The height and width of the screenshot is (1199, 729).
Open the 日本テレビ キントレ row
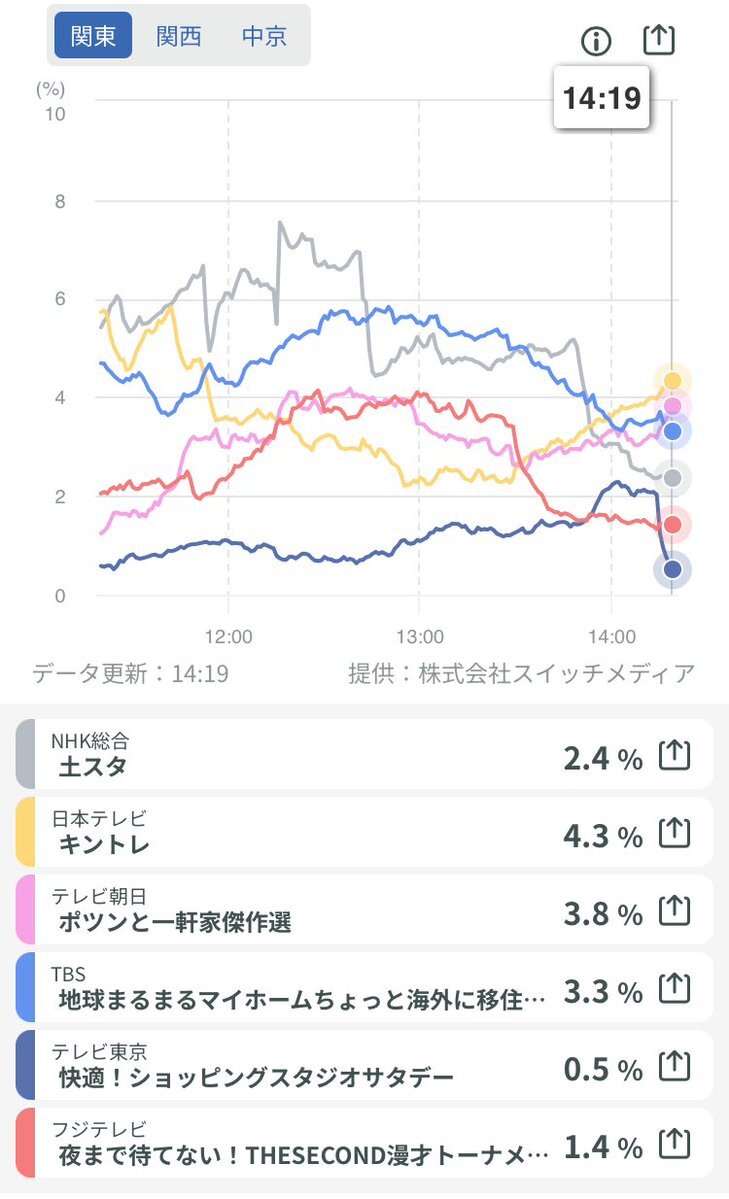[x=300, y=833]
